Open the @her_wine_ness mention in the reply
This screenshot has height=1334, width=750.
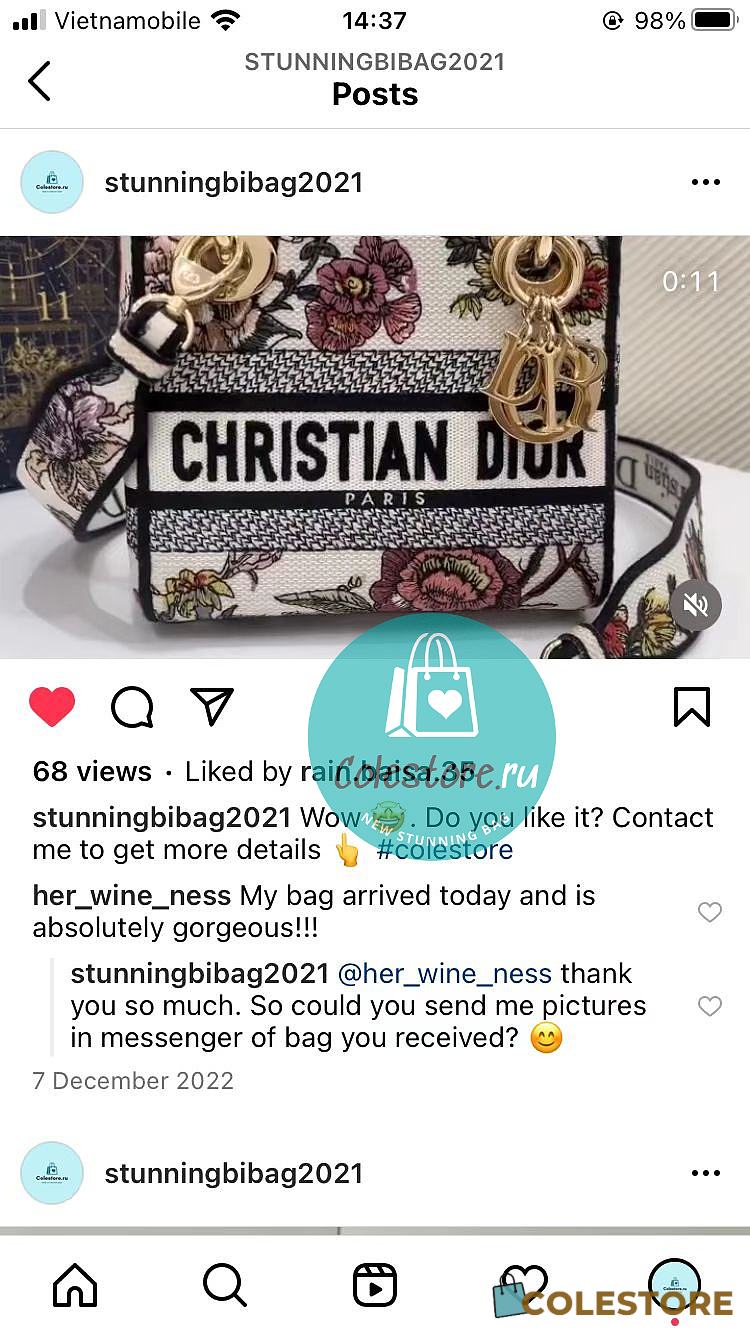445,973
